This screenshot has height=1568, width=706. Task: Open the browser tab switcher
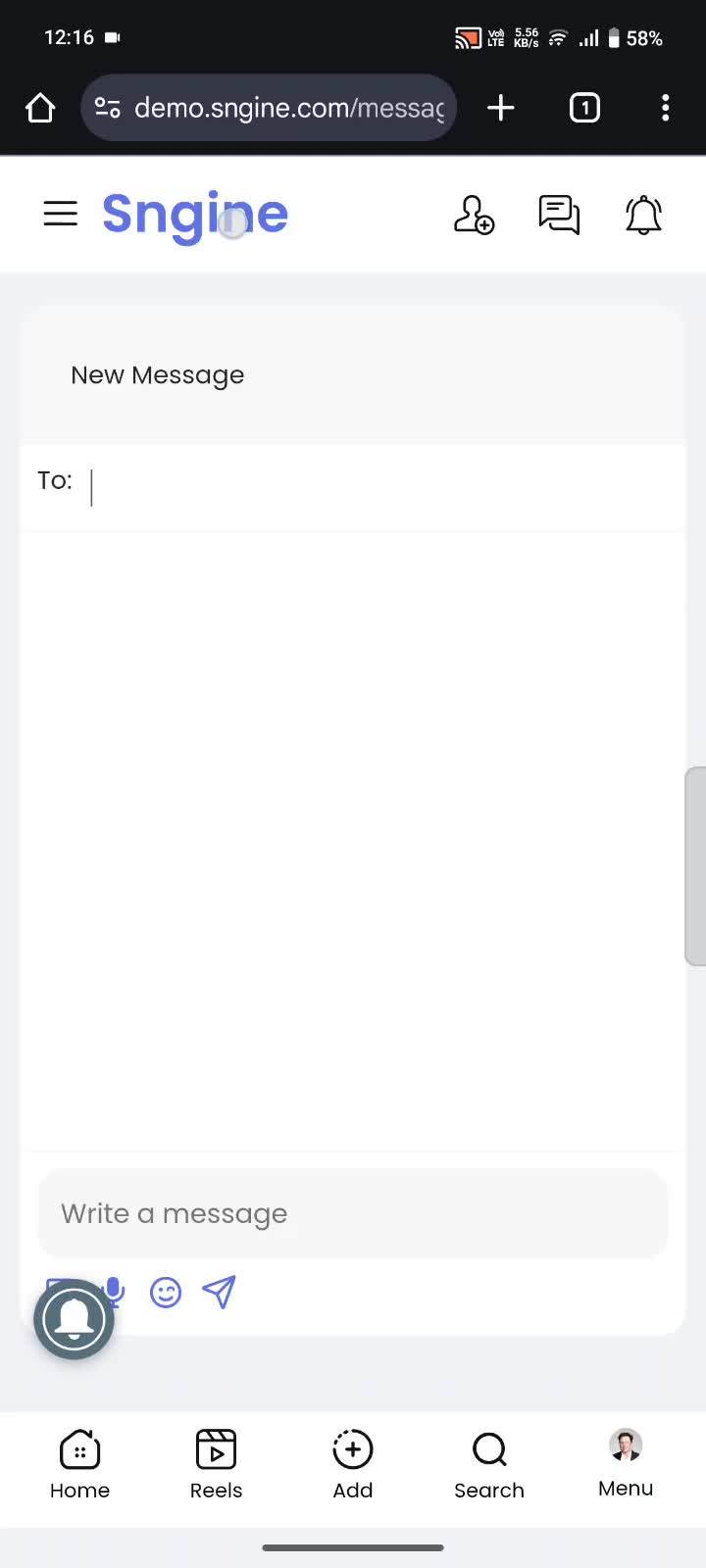[585, 108]
